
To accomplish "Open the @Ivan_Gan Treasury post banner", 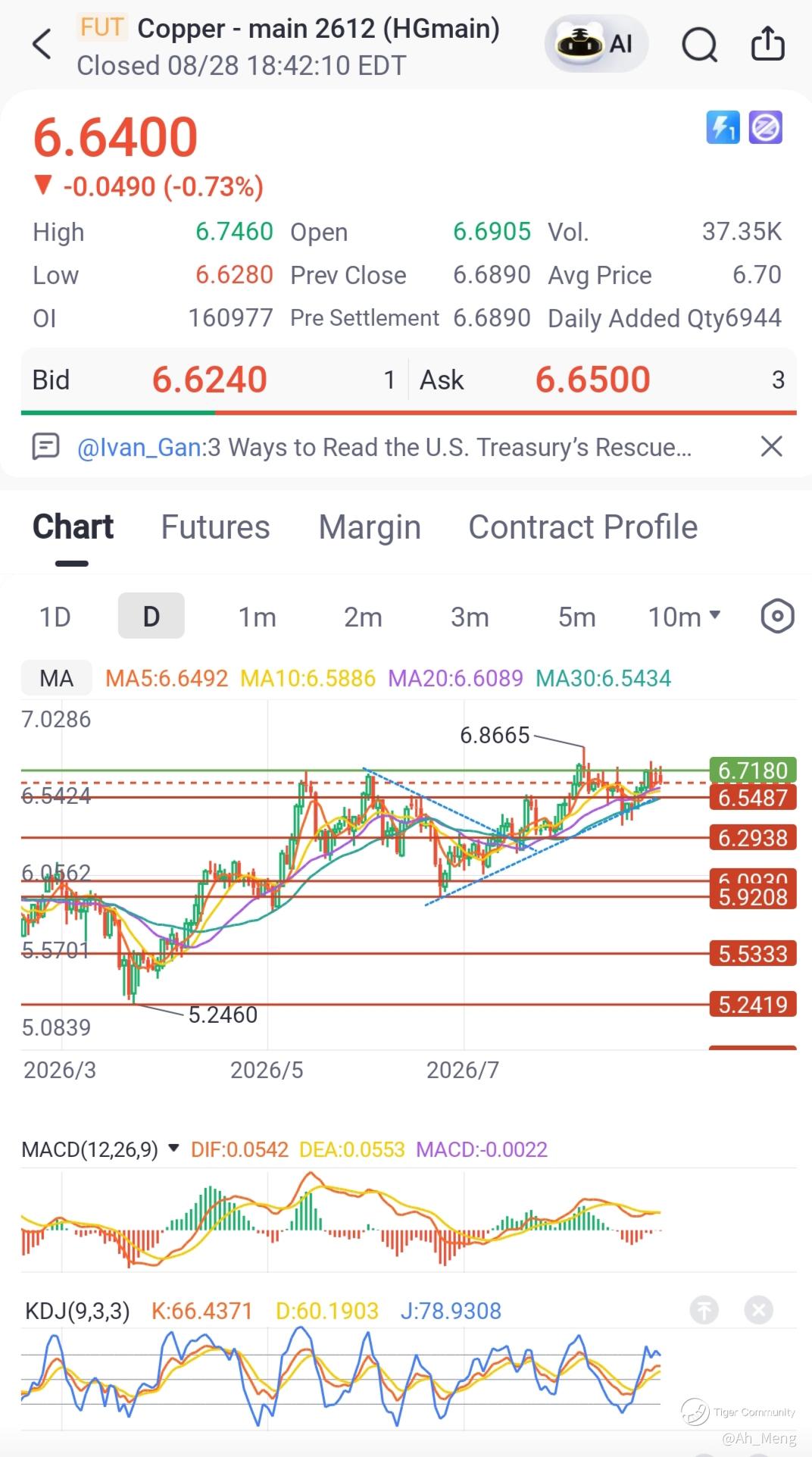I will 384,447.
